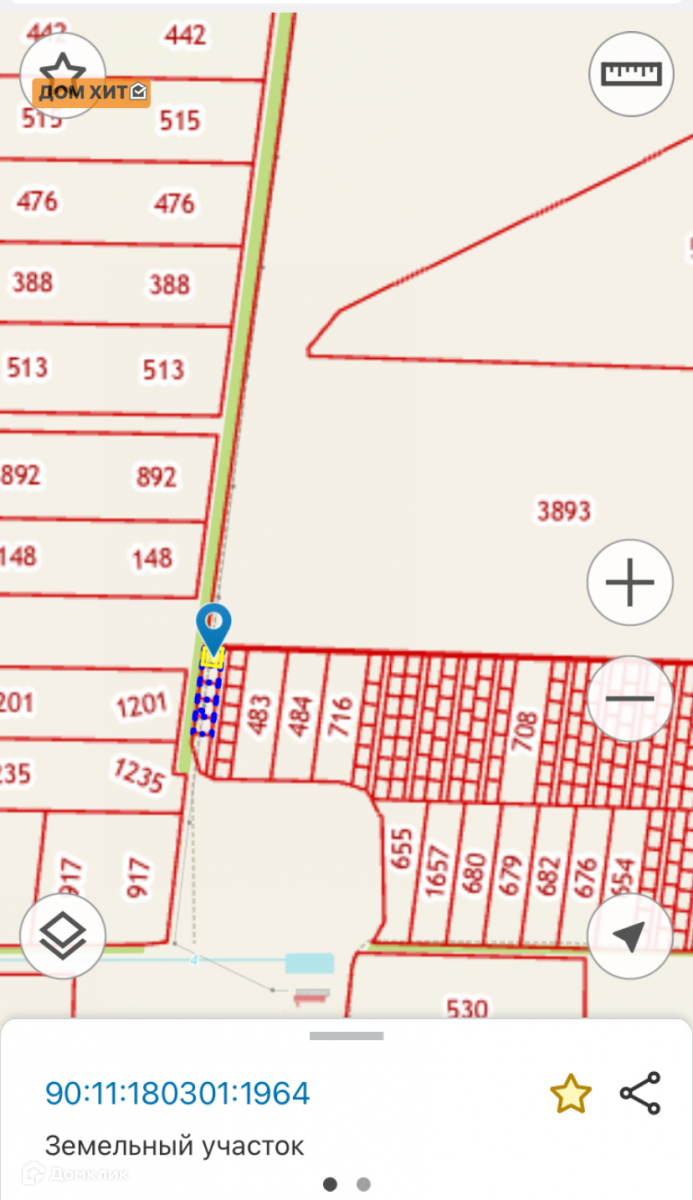Open the ruler measurement tool
This screenshot has height=1200, width=693.
[631, 75]
